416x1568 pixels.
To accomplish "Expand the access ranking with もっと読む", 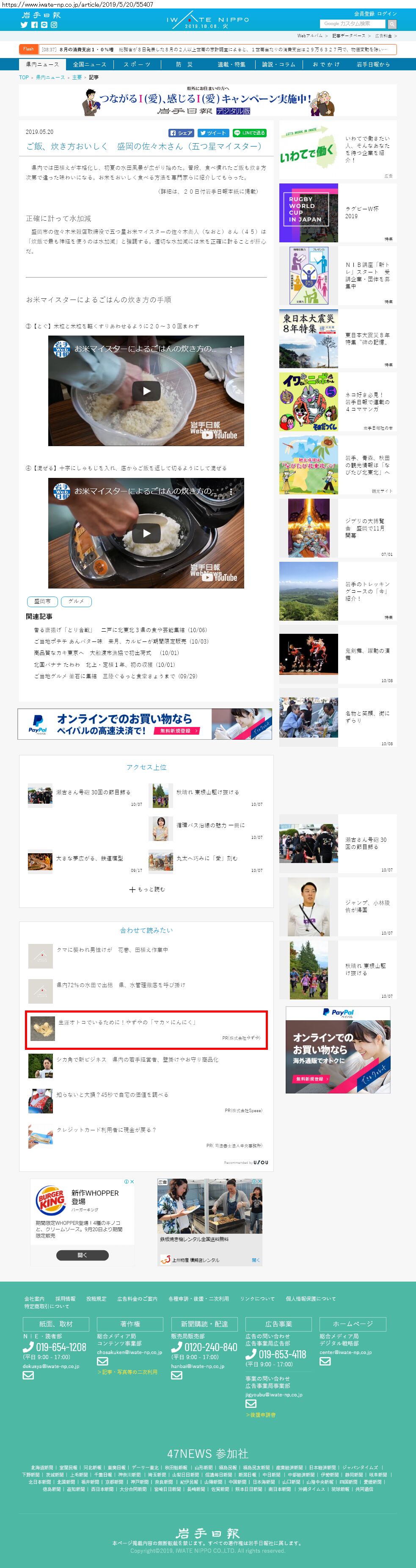I will (146, 889).
